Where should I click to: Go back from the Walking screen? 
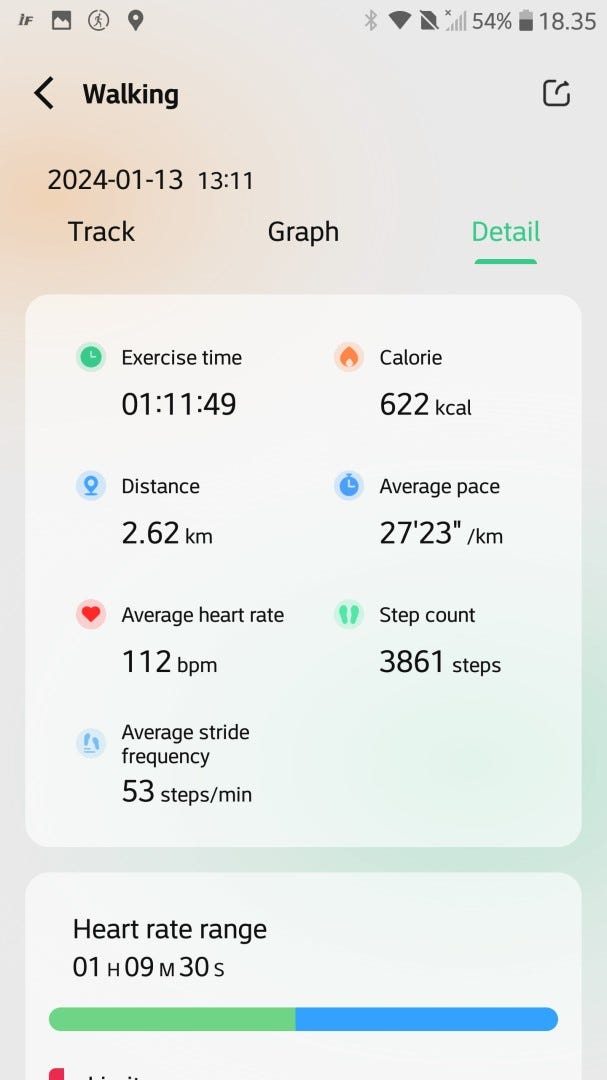[x=44, y=94]
